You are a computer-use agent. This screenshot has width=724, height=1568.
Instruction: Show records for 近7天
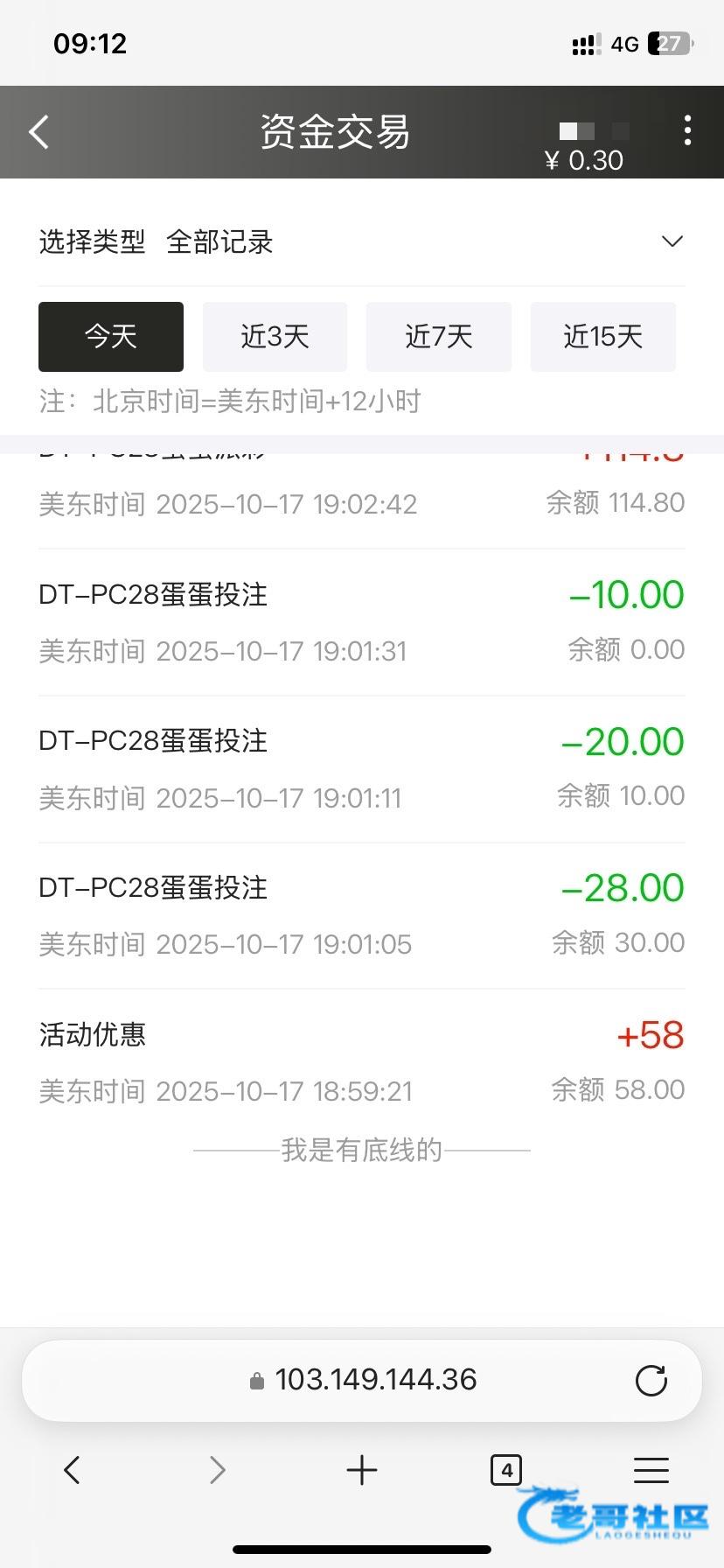coord(438,337)
